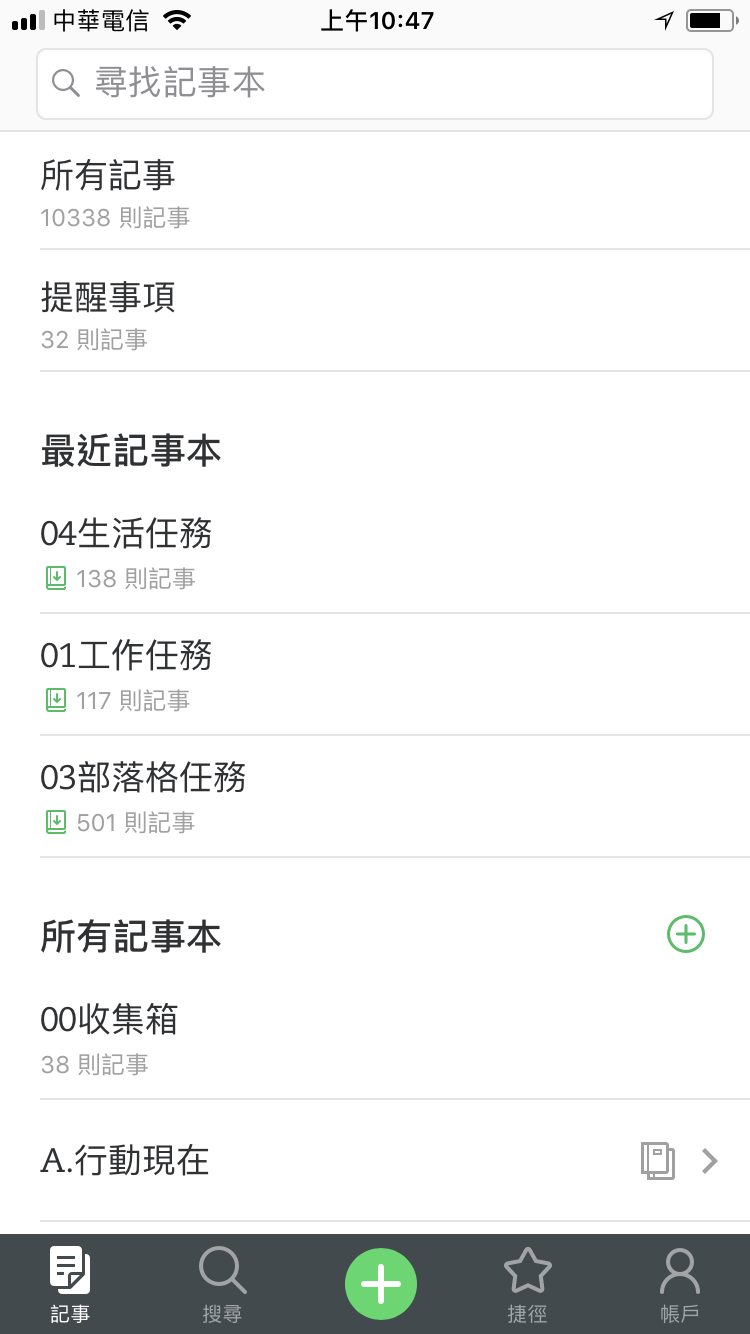Switch to the 捷徑 tab

[527, 1285]
